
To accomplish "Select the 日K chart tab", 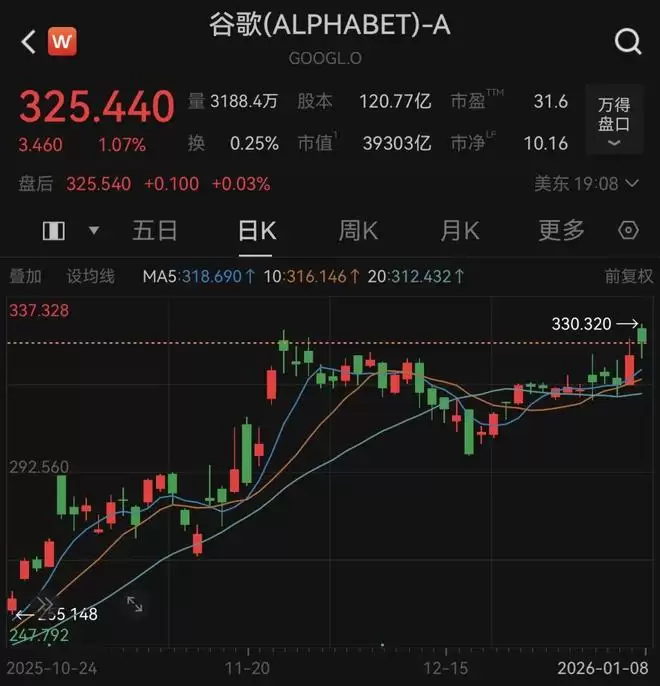I will click(x=256, y=231).
